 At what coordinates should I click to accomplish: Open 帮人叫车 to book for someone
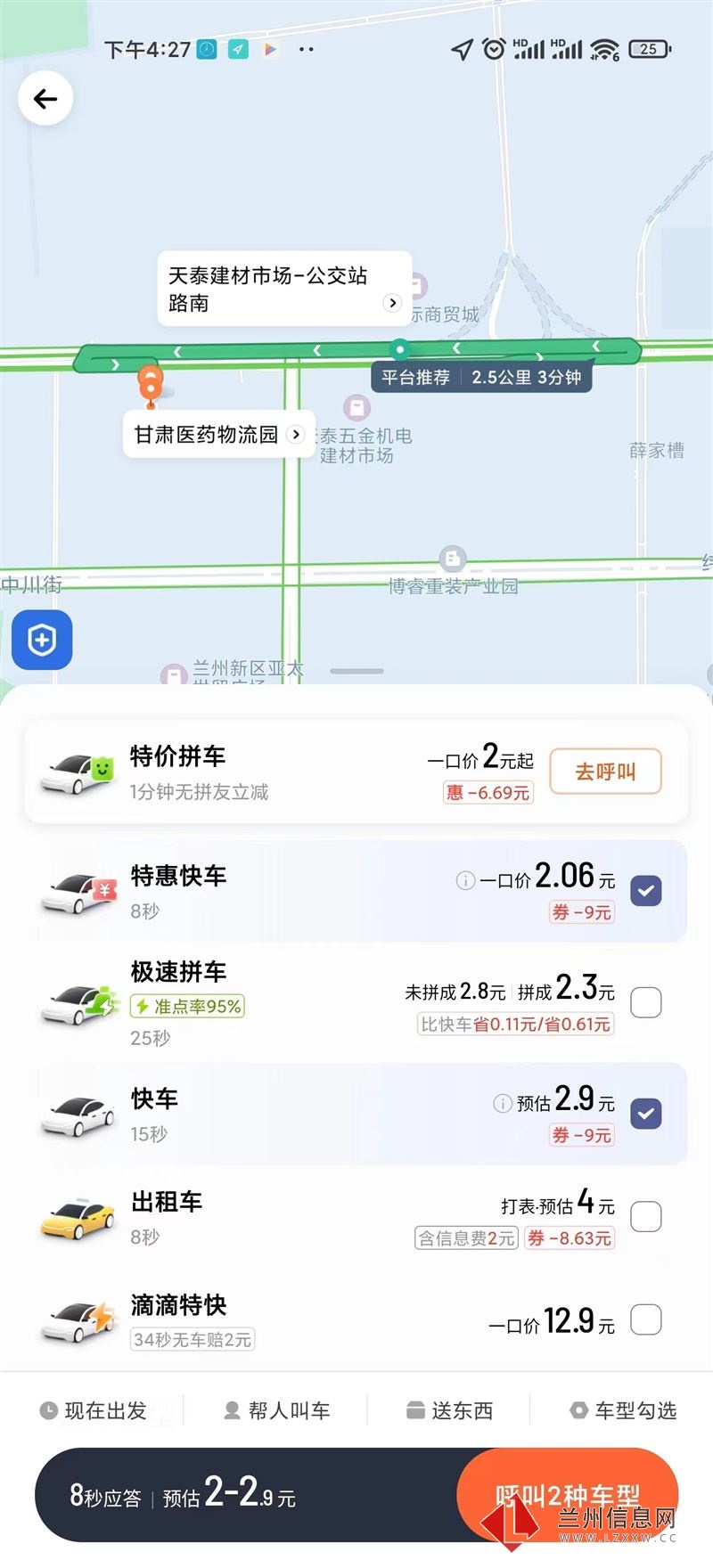click(277, 1410)
